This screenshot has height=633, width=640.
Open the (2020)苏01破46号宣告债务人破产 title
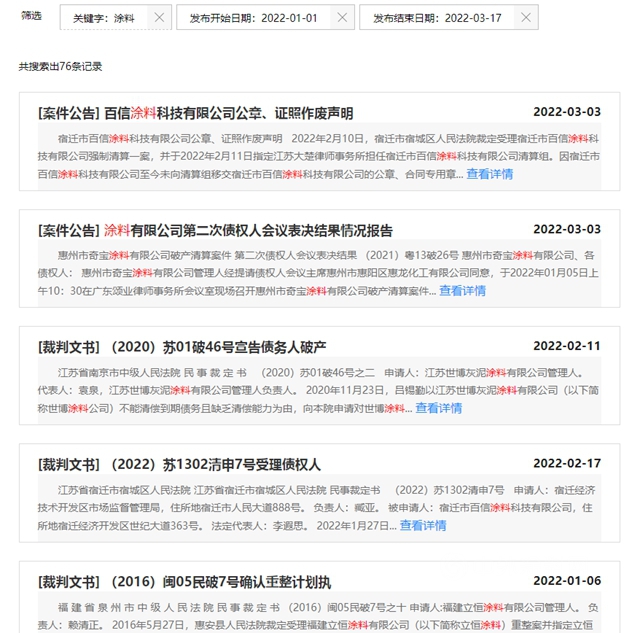(x=182, y=347)
